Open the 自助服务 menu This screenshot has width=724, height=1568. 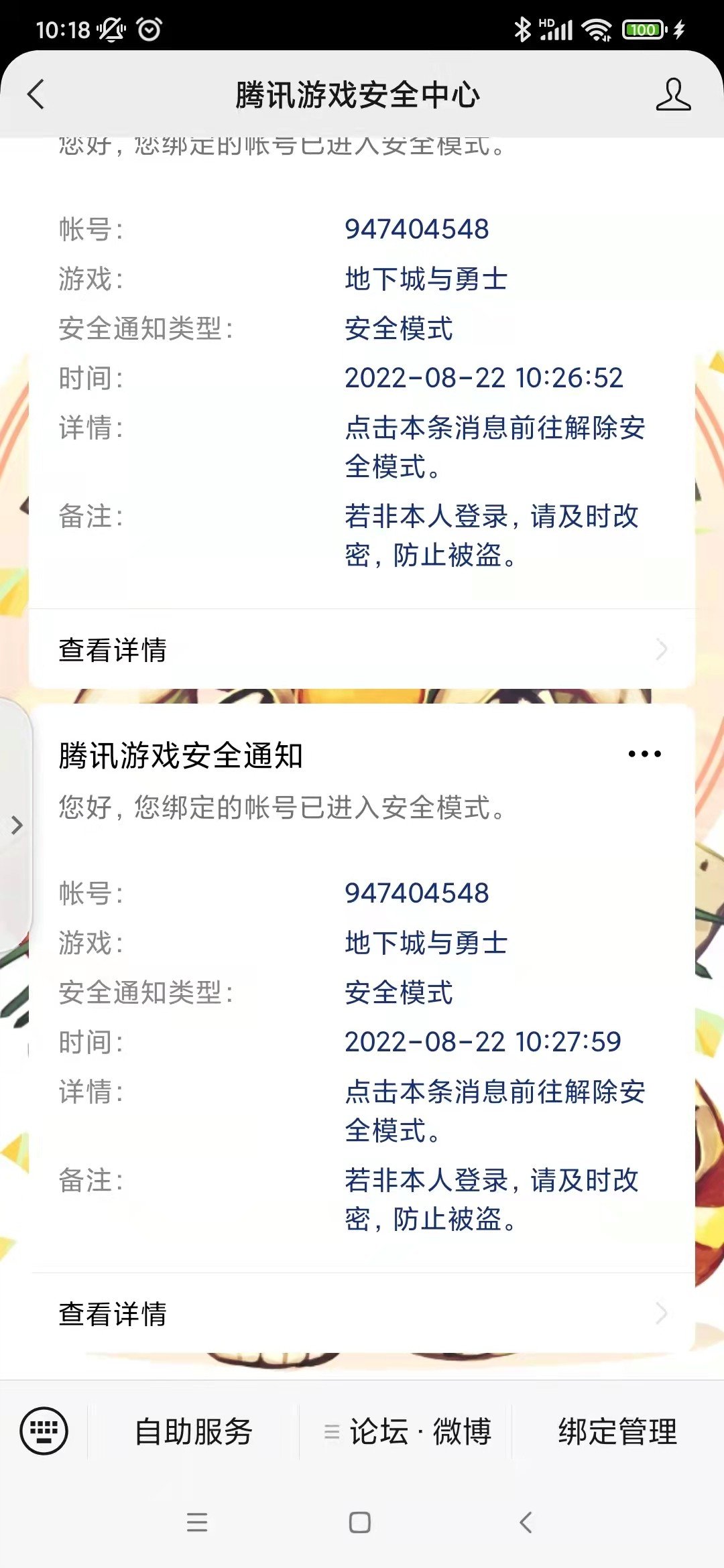click(x=194, y=1431)
